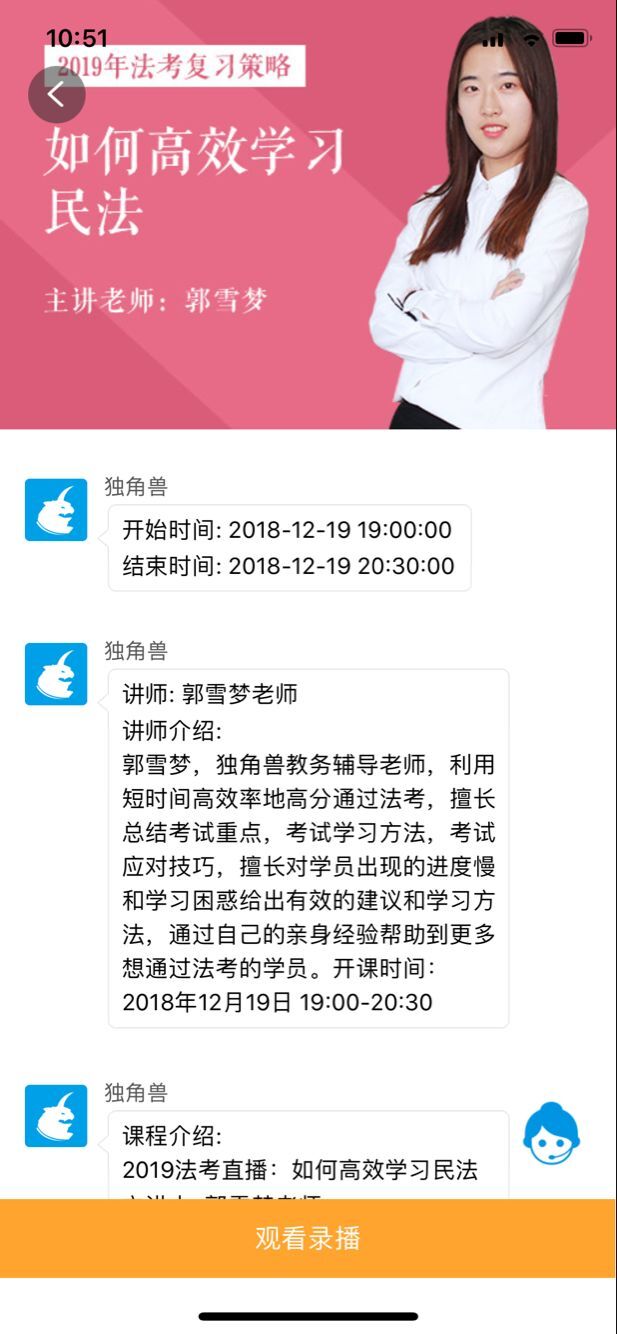Tap the 观看录播 button
The image size is (617, 1334).
click(x=307, y=1238)
